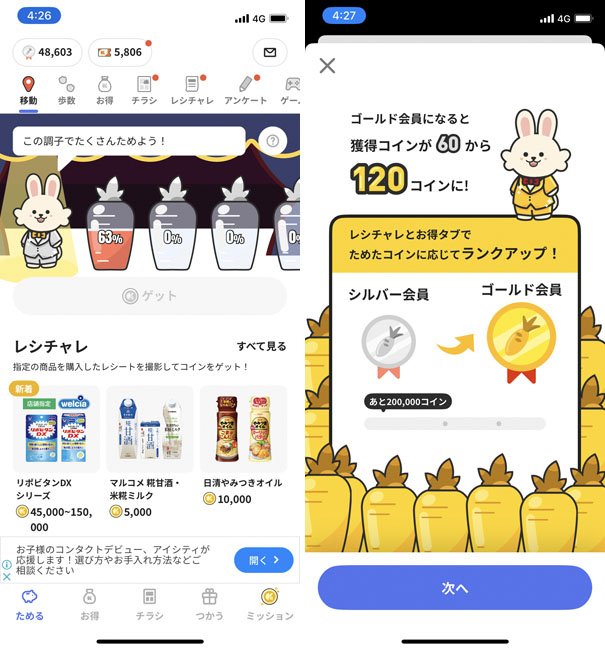Switch to the アンケート tab
The image size is (605, 650).
tap(246, 90)
